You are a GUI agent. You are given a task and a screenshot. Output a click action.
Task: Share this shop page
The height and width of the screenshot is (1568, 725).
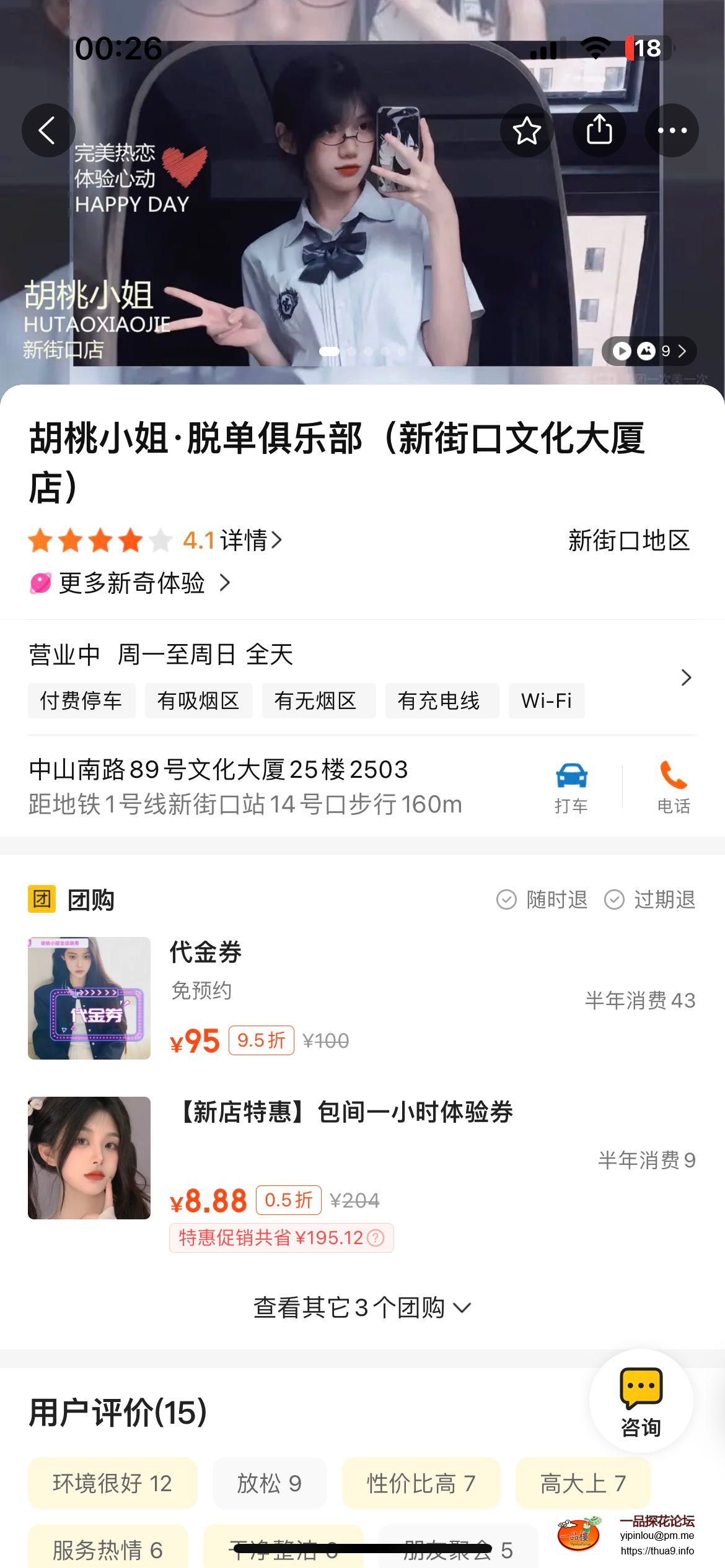coord(599,130)
